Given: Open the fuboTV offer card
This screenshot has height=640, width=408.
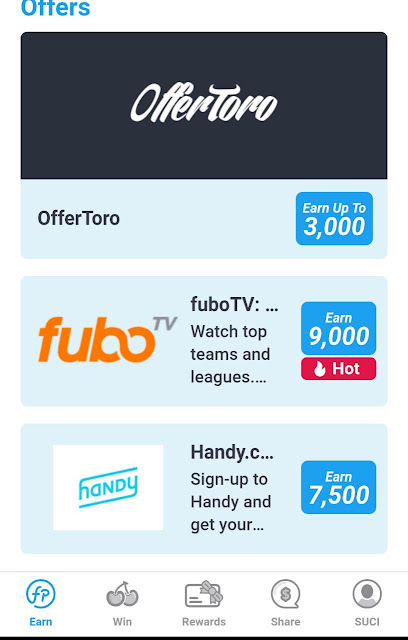Looking at the screenshot, I should [204, 341].
